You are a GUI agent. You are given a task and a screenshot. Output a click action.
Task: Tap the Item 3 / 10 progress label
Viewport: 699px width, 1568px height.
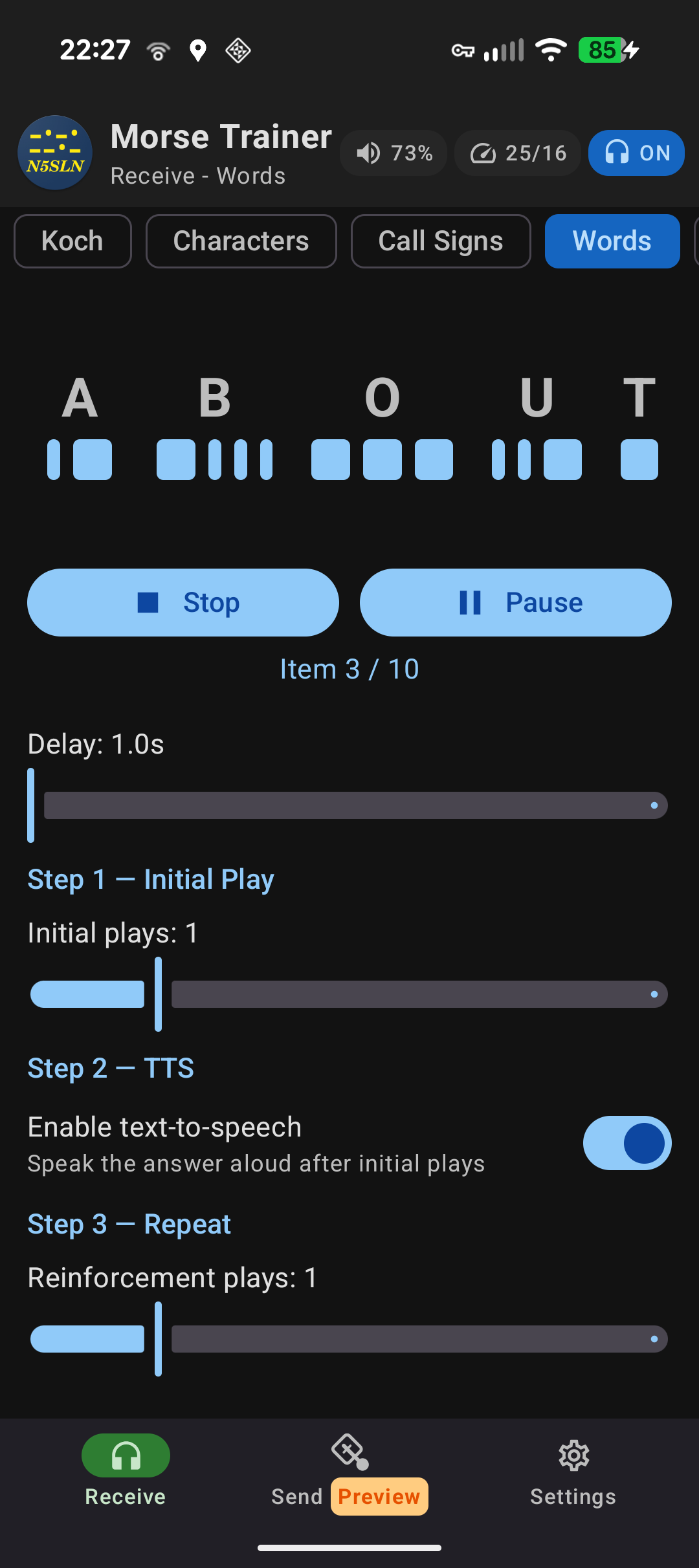pyautogui.click(x=349, y=668)
